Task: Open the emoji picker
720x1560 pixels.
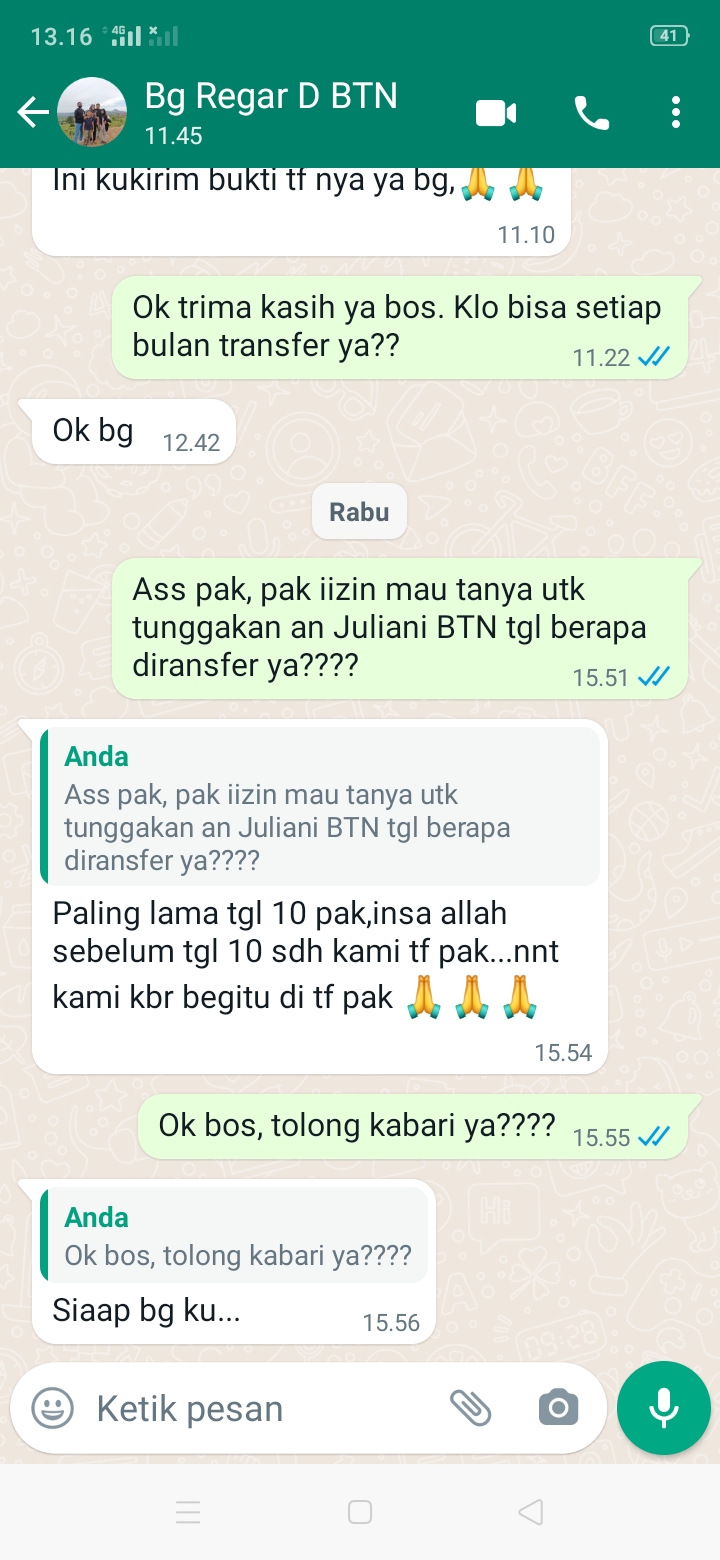Action: [52, 1409]
